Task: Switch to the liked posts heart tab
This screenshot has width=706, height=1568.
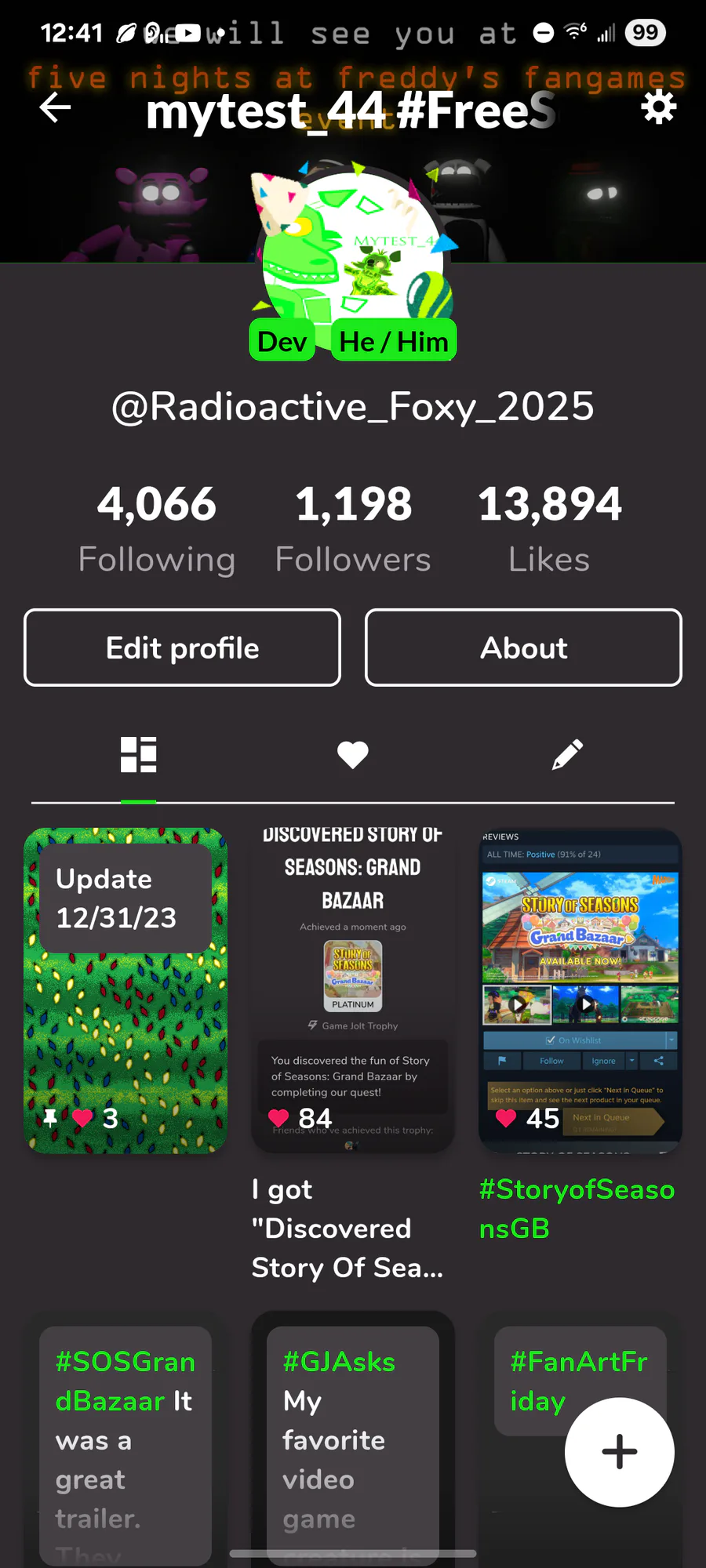Action: pyautogui.click(x=353, y=755)
